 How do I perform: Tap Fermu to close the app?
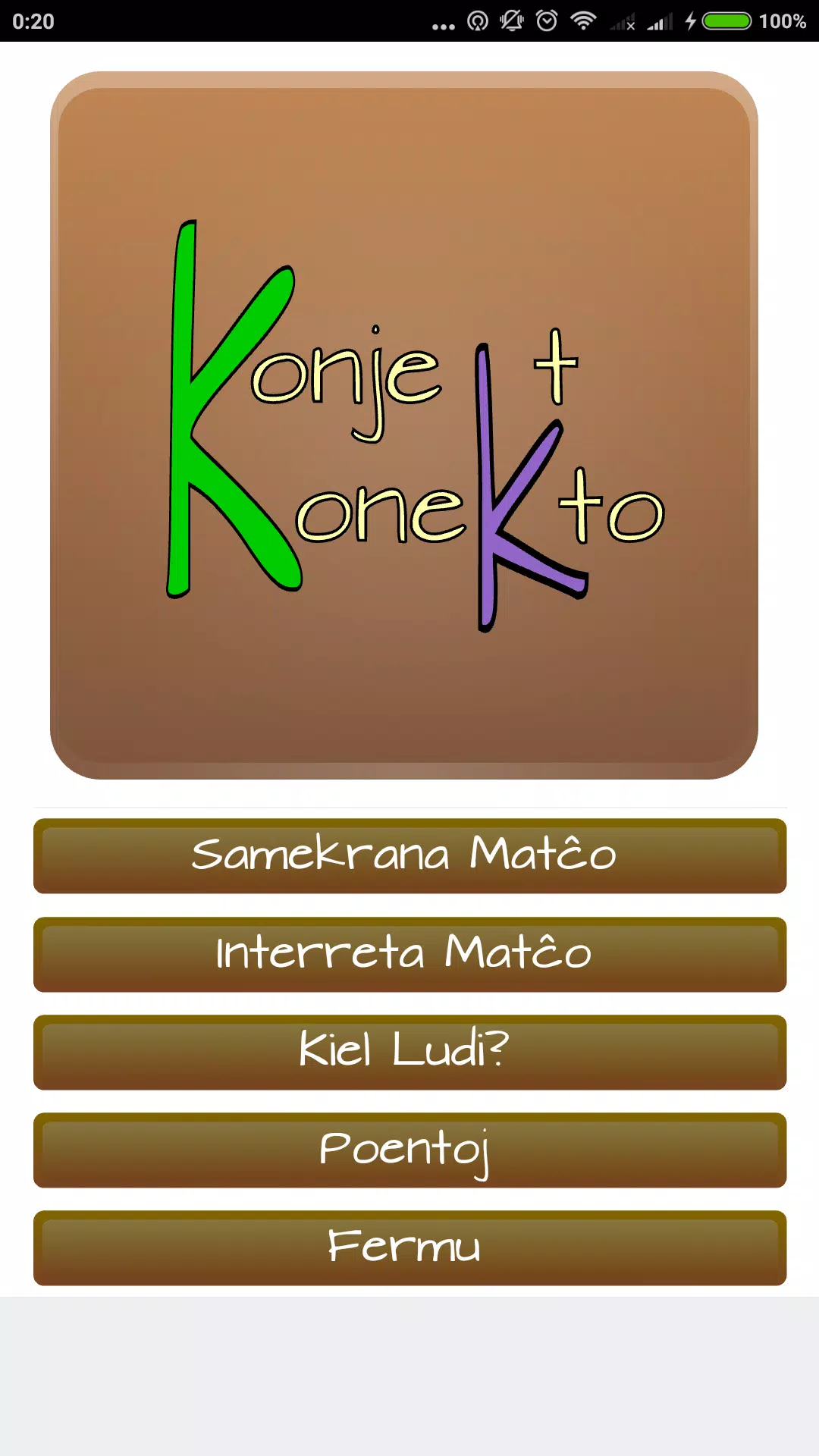[409, 1247]
